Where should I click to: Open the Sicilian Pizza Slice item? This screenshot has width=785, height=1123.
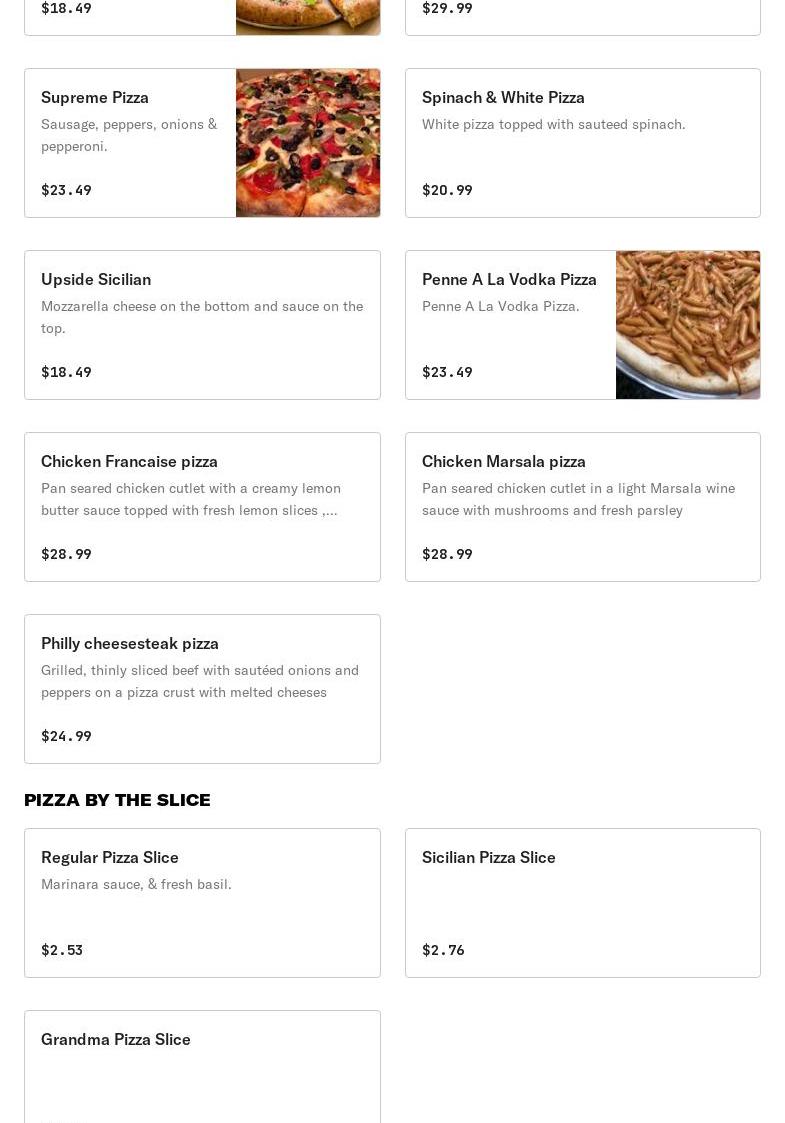click(x=582, y=903)
